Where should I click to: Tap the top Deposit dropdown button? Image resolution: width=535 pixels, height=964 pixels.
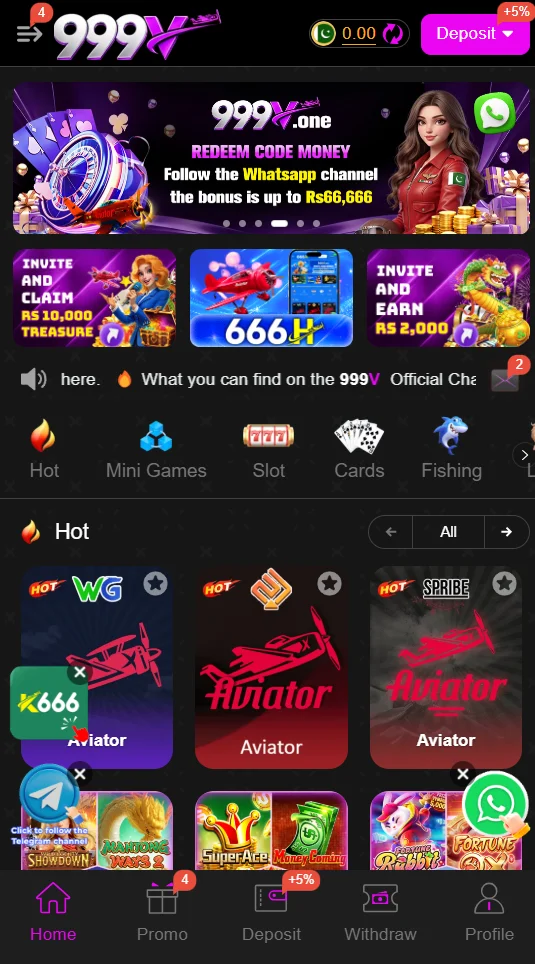tap(475, 34)
